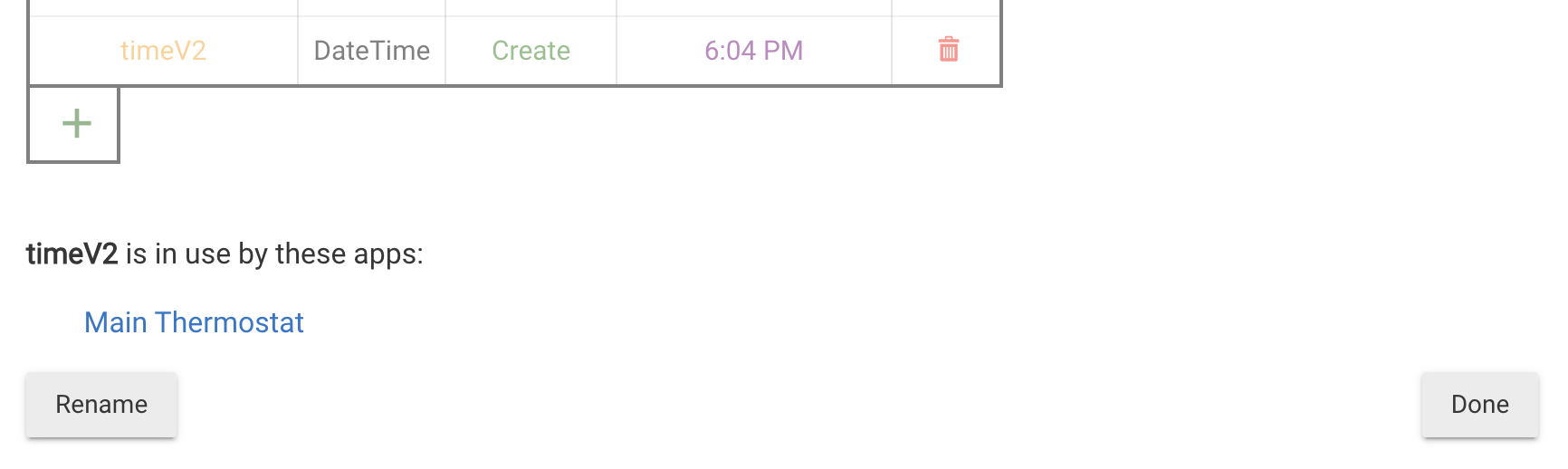Delete the timeV2 variable with trash icon

point(948,50)
